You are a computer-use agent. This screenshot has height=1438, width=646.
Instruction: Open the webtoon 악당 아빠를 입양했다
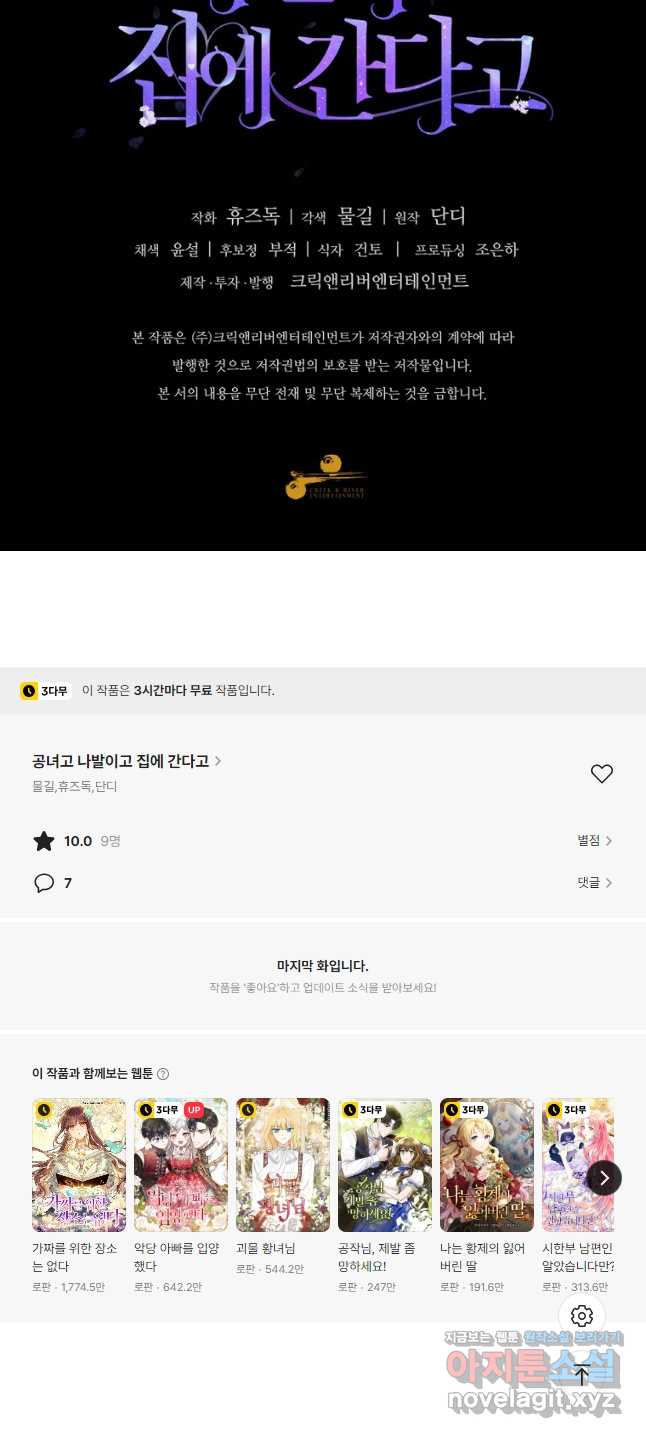click(x=181, y=1165)
